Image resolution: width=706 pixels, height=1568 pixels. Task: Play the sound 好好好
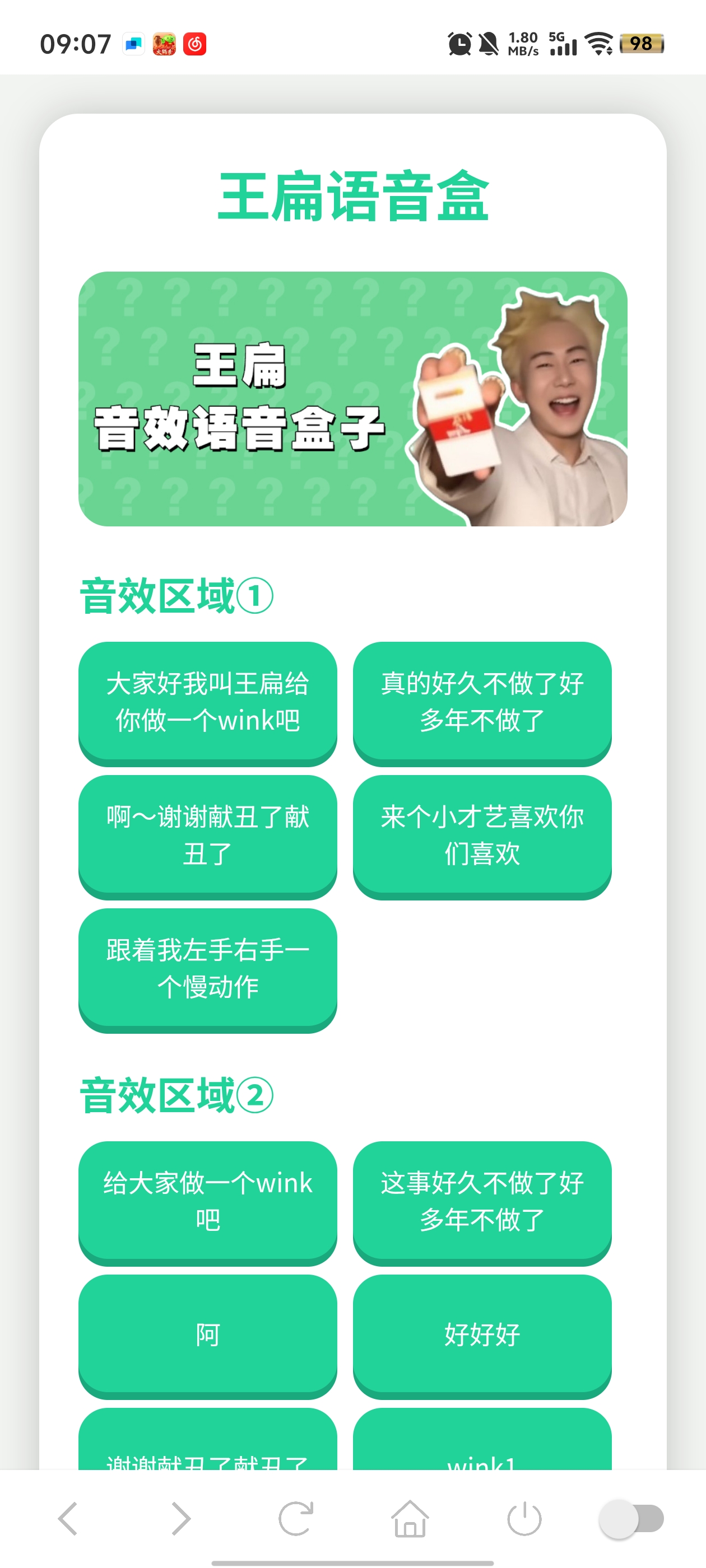482,1336
